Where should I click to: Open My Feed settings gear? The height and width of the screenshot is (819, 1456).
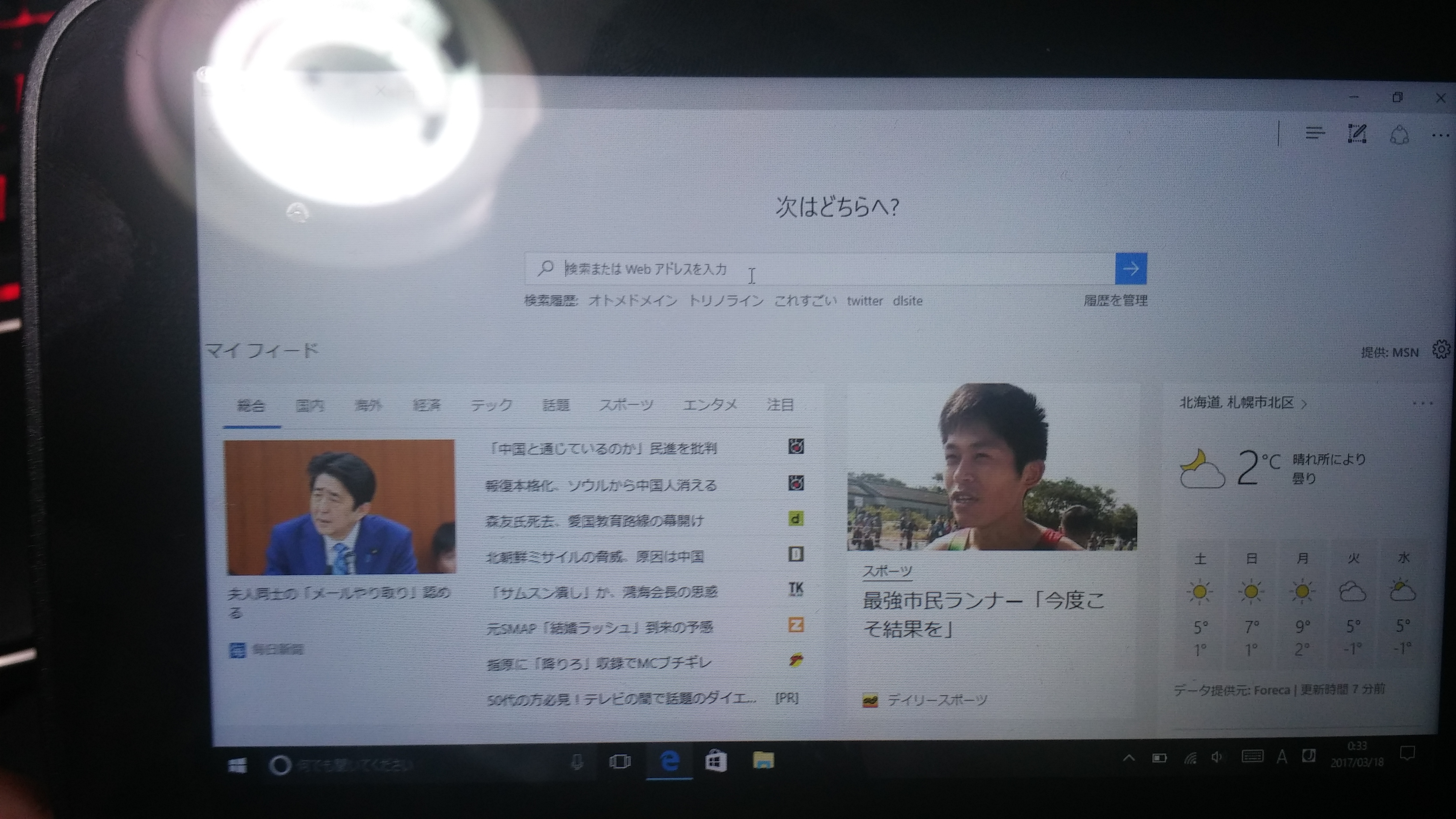click(x=1441, y=350)
